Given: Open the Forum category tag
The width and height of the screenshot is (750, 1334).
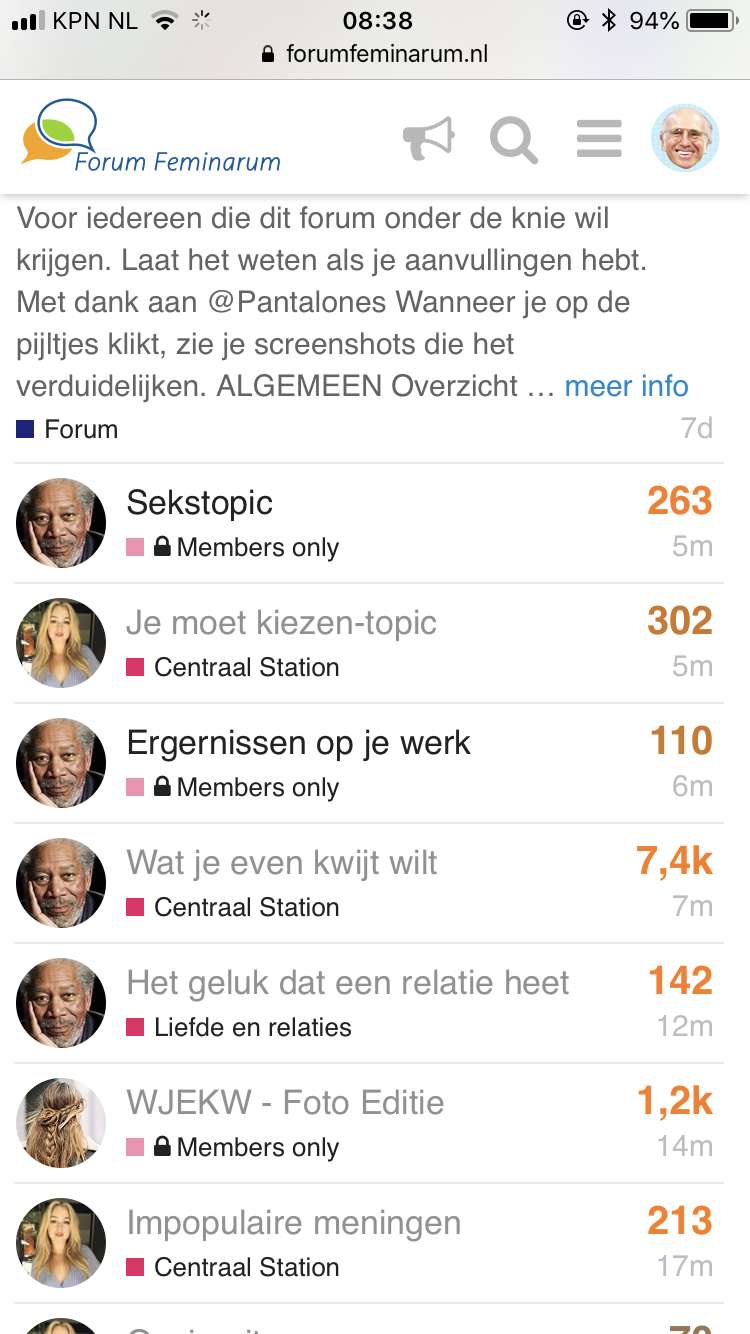Looking at the screenshot, I should coord(67,429).
